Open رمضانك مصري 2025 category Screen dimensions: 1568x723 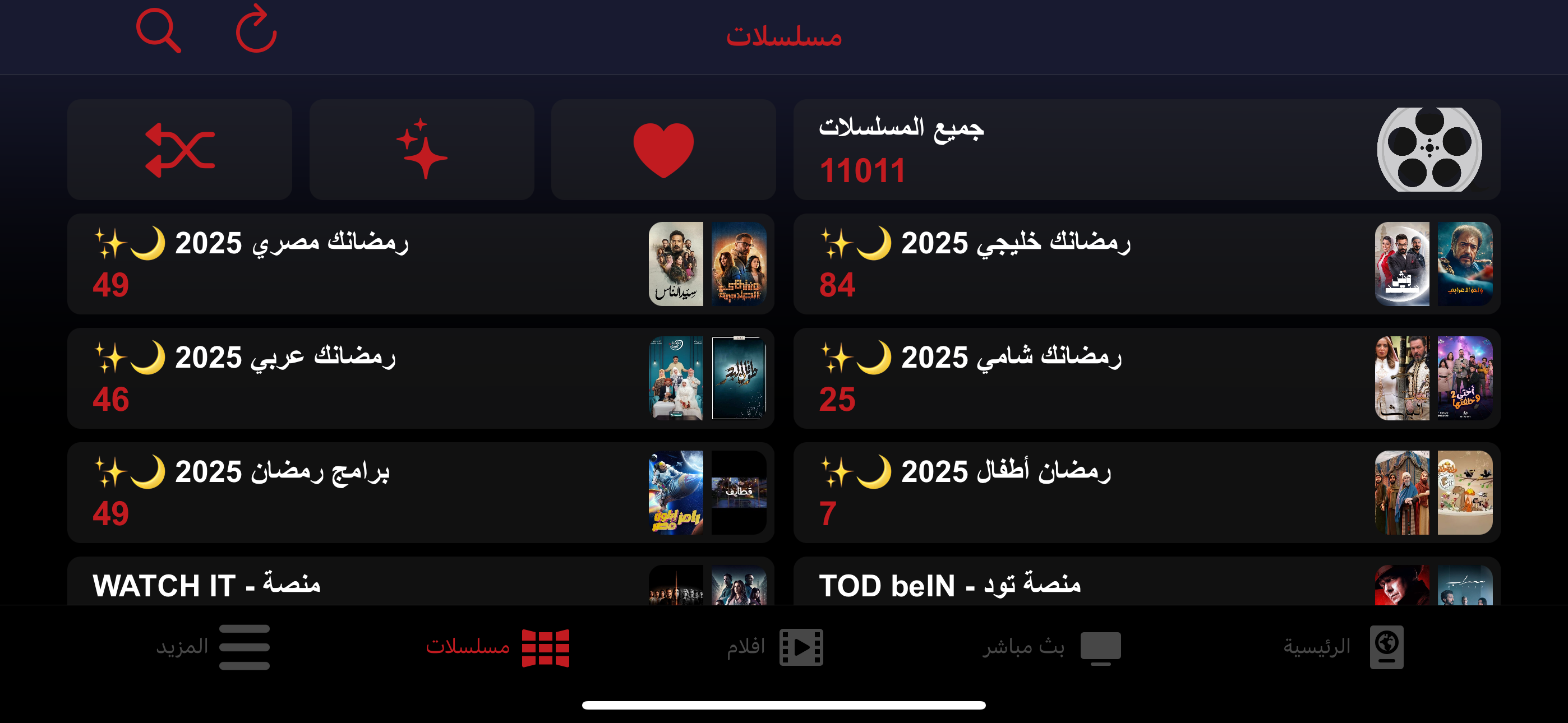pyautogui.click(x=421, y=264)
